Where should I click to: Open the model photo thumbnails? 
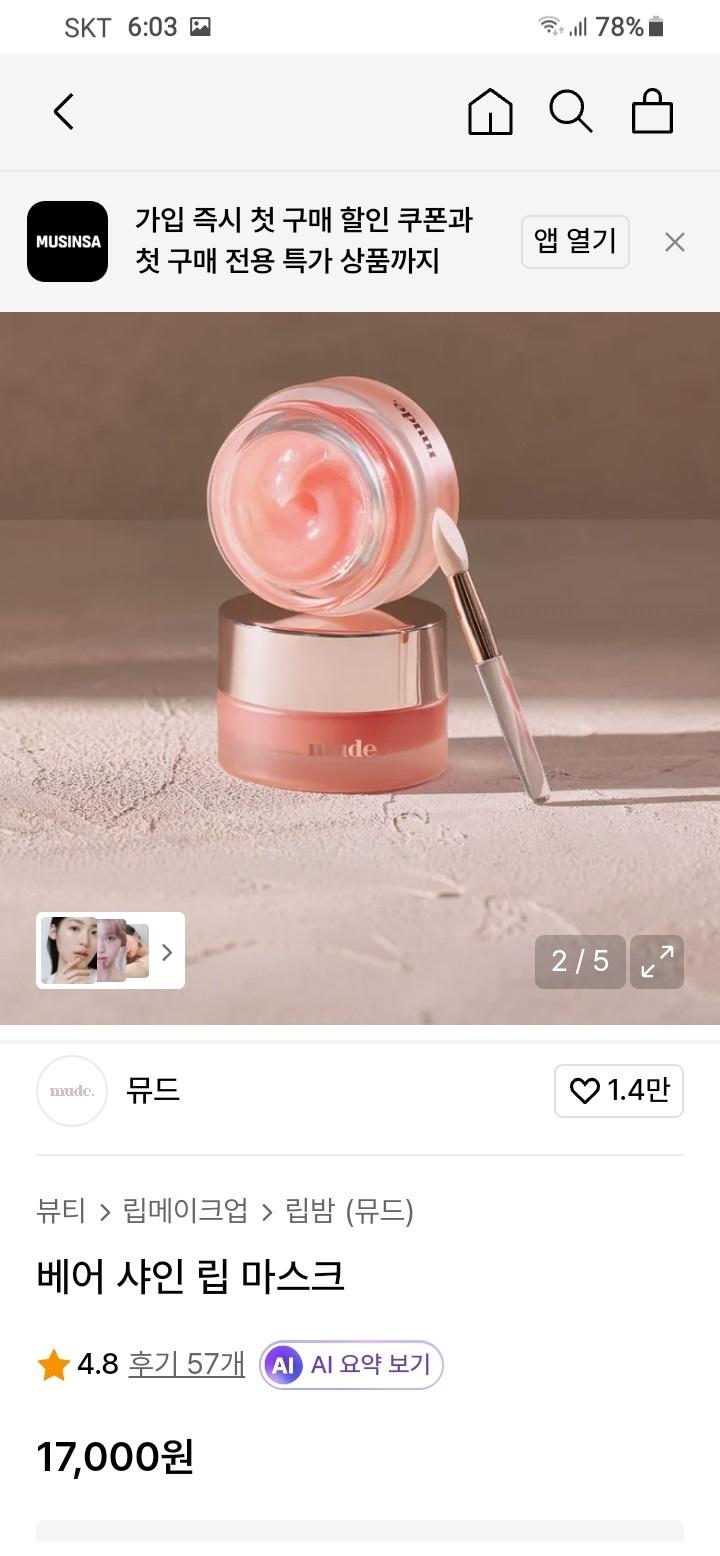tap(110, 951)
